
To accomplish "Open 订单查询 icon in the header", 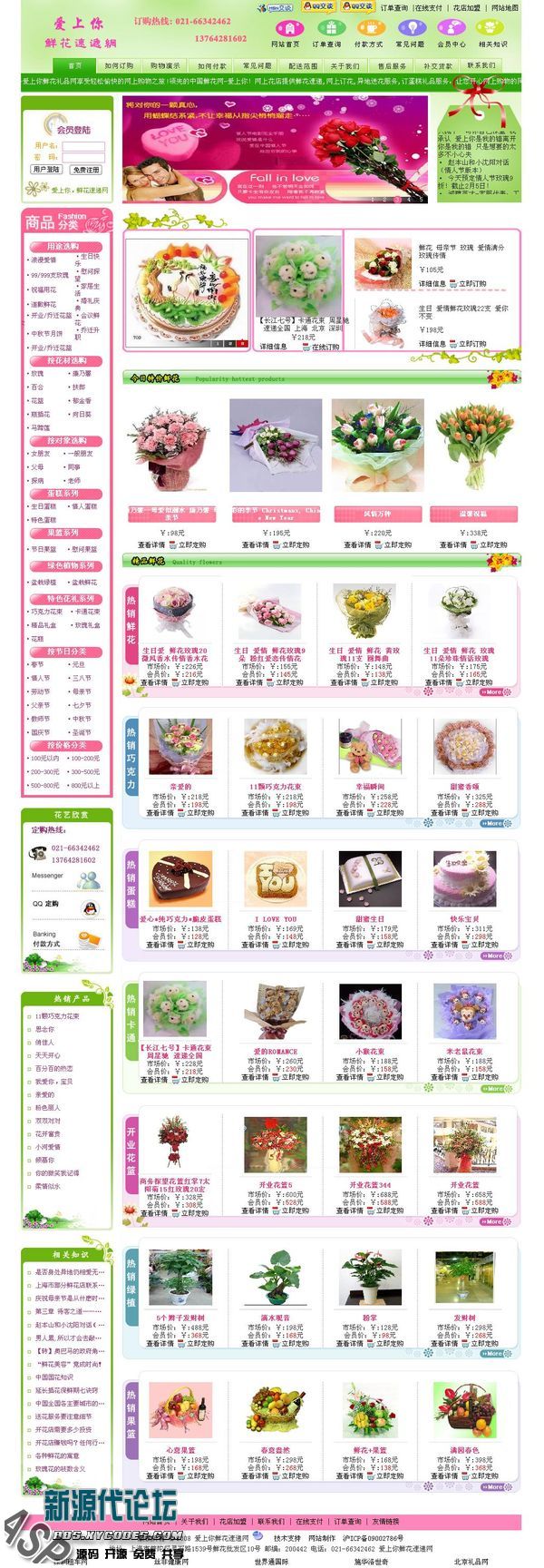I will coord(327,33).
